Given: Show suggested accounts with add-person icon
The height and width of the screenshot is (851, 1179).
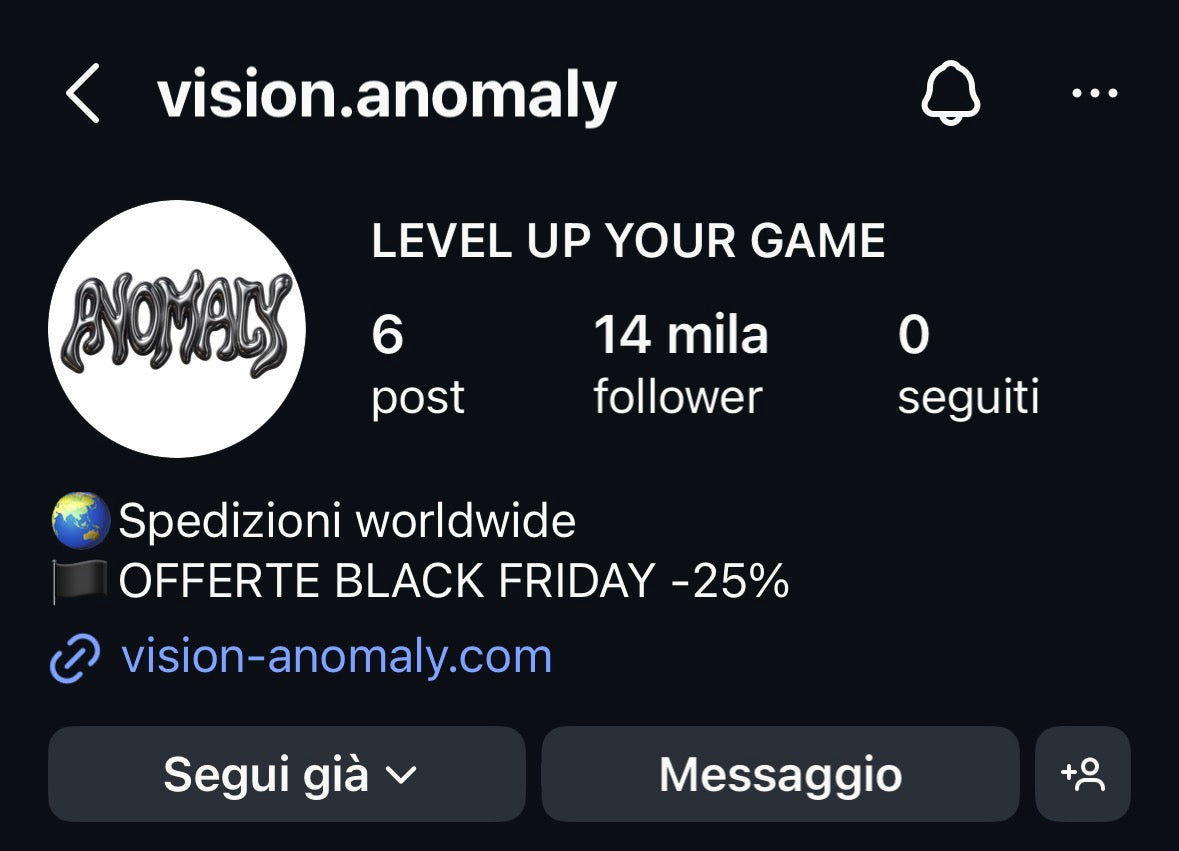Looking at the screenshot, I should 1083,774.
